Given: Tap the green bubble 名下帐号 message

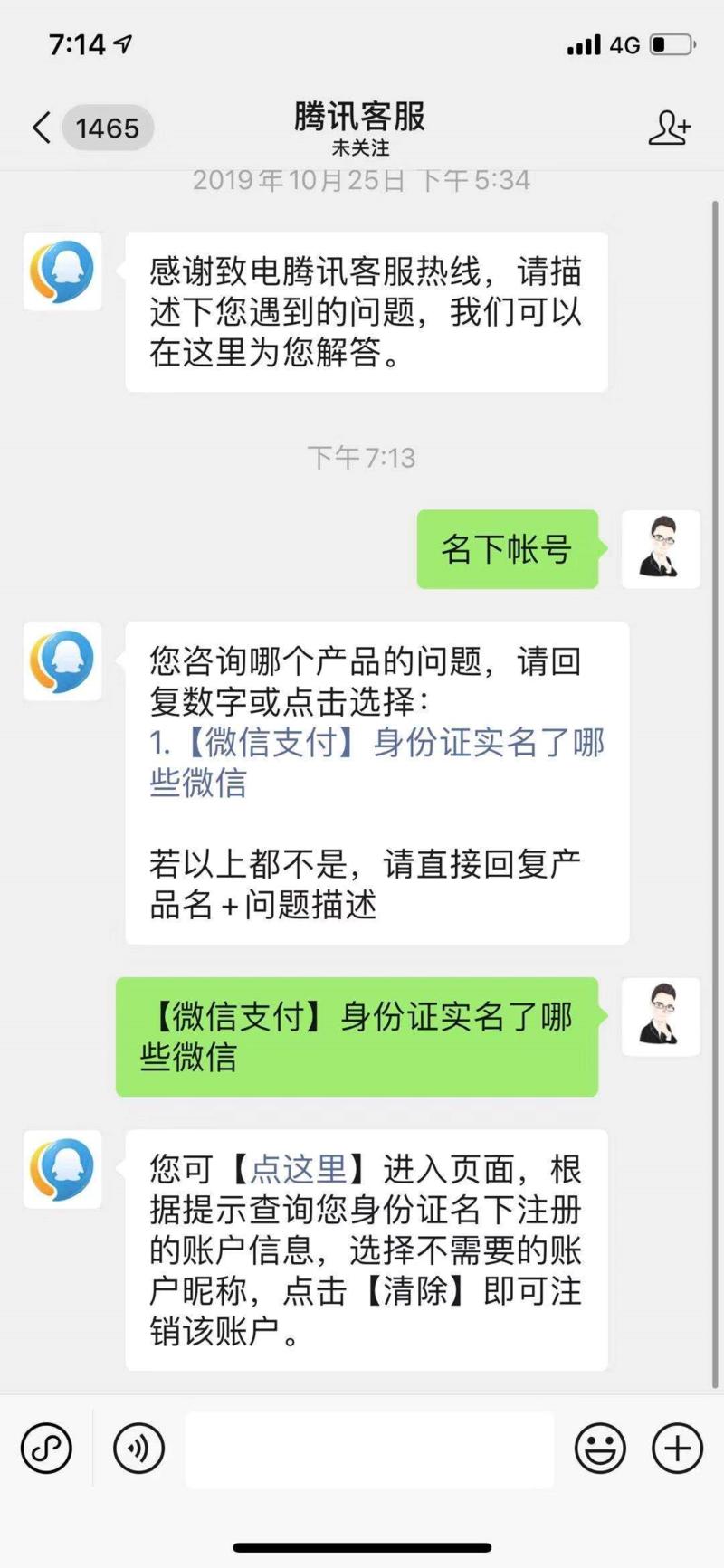Looking at the screenshot, I should [x=507, y=549].
